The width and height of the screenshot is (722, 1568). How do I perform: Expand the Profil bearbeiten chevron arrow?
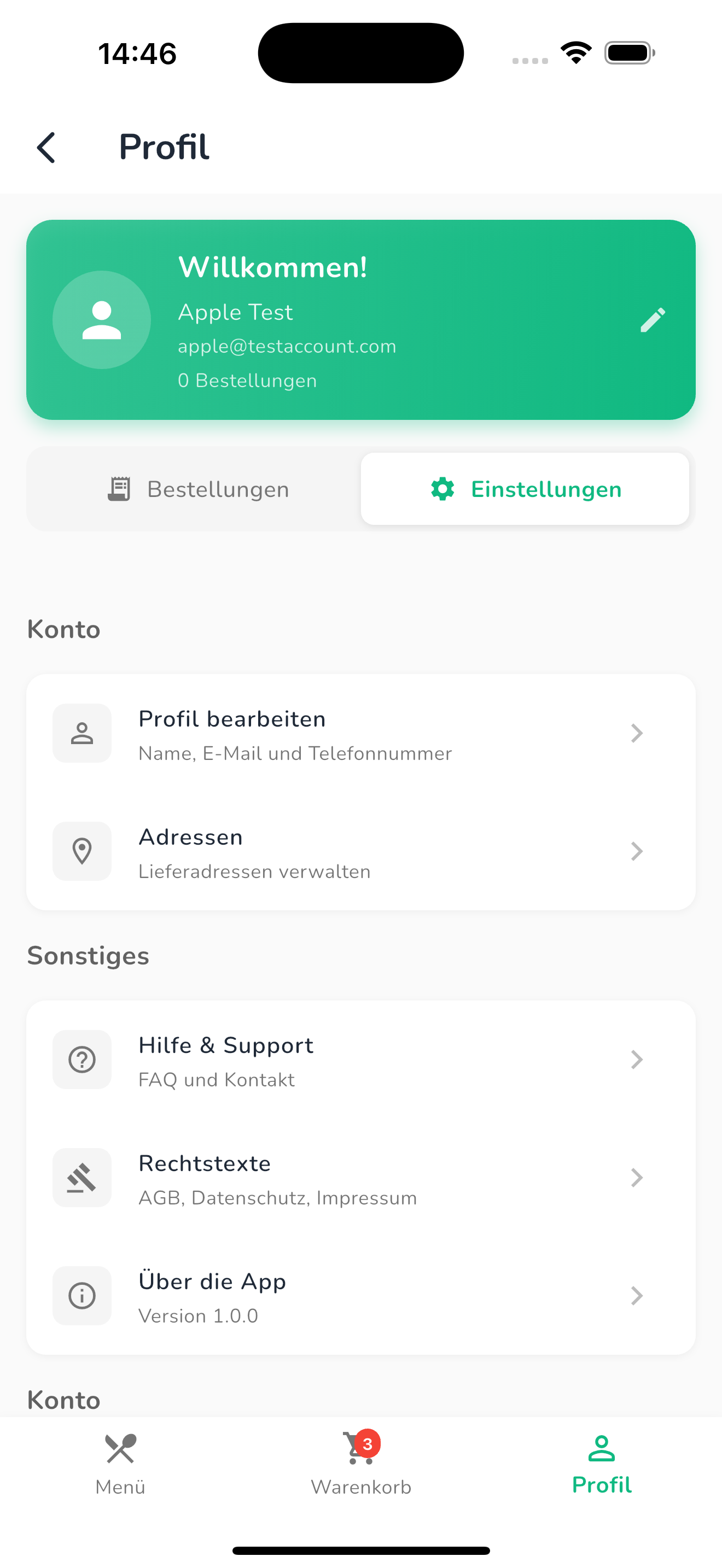pos(637,734)
